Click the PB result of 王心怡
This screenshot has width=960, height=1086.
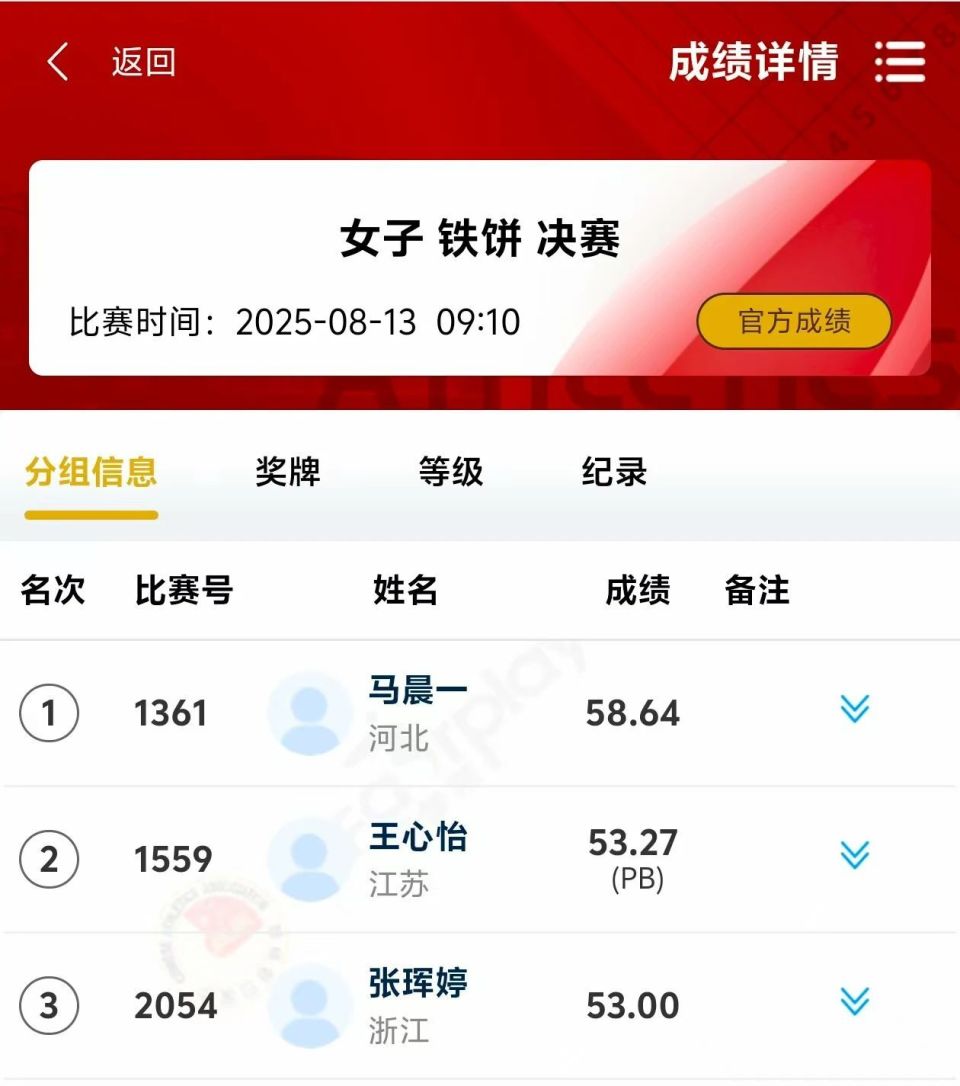[633, 857]
